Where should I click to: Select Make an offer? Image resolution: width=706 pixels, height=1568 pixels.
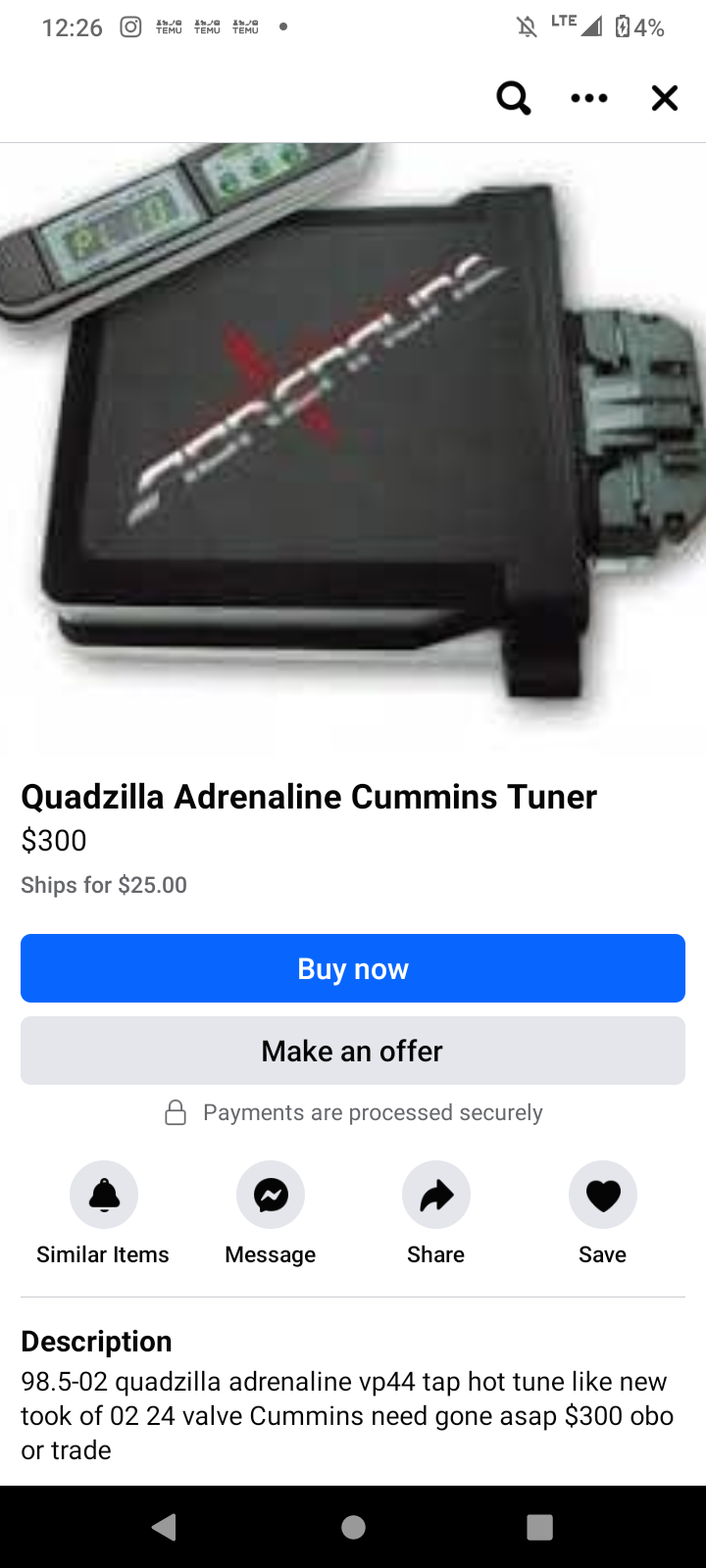pyautogui.click(x=353, y=1051)
